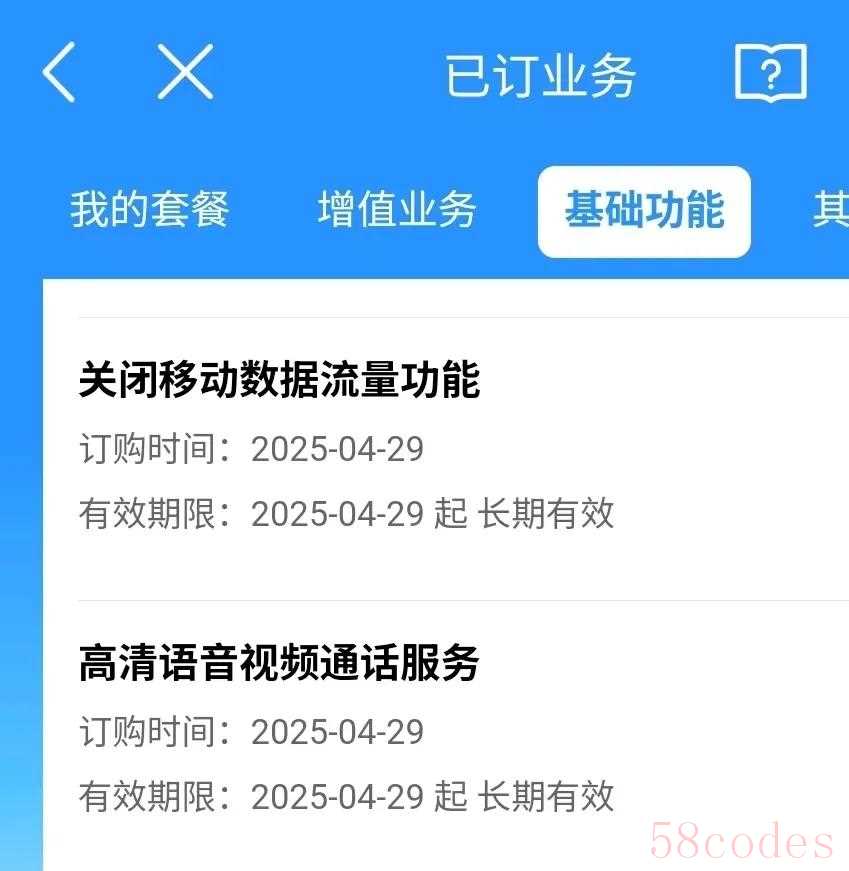Select the 基础功能 tab
Viewport: 849px width, 871px height.
click(x=644, y=211)
